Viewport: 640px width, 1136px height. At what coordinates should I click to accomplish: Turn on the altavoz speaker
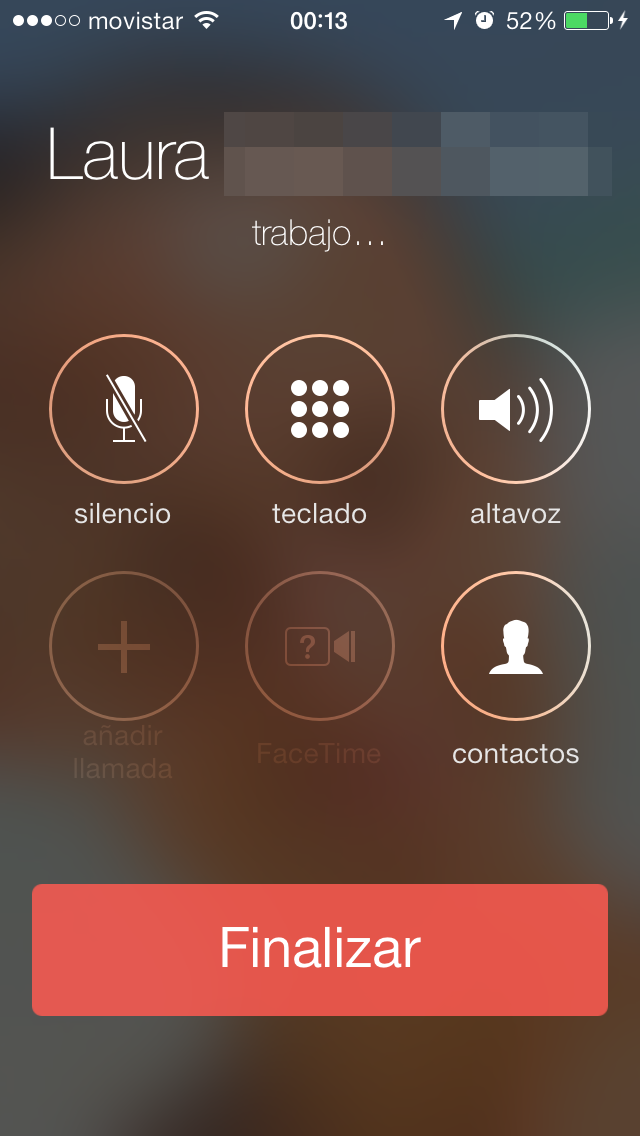pyautogui.click(x=516, y=409)
